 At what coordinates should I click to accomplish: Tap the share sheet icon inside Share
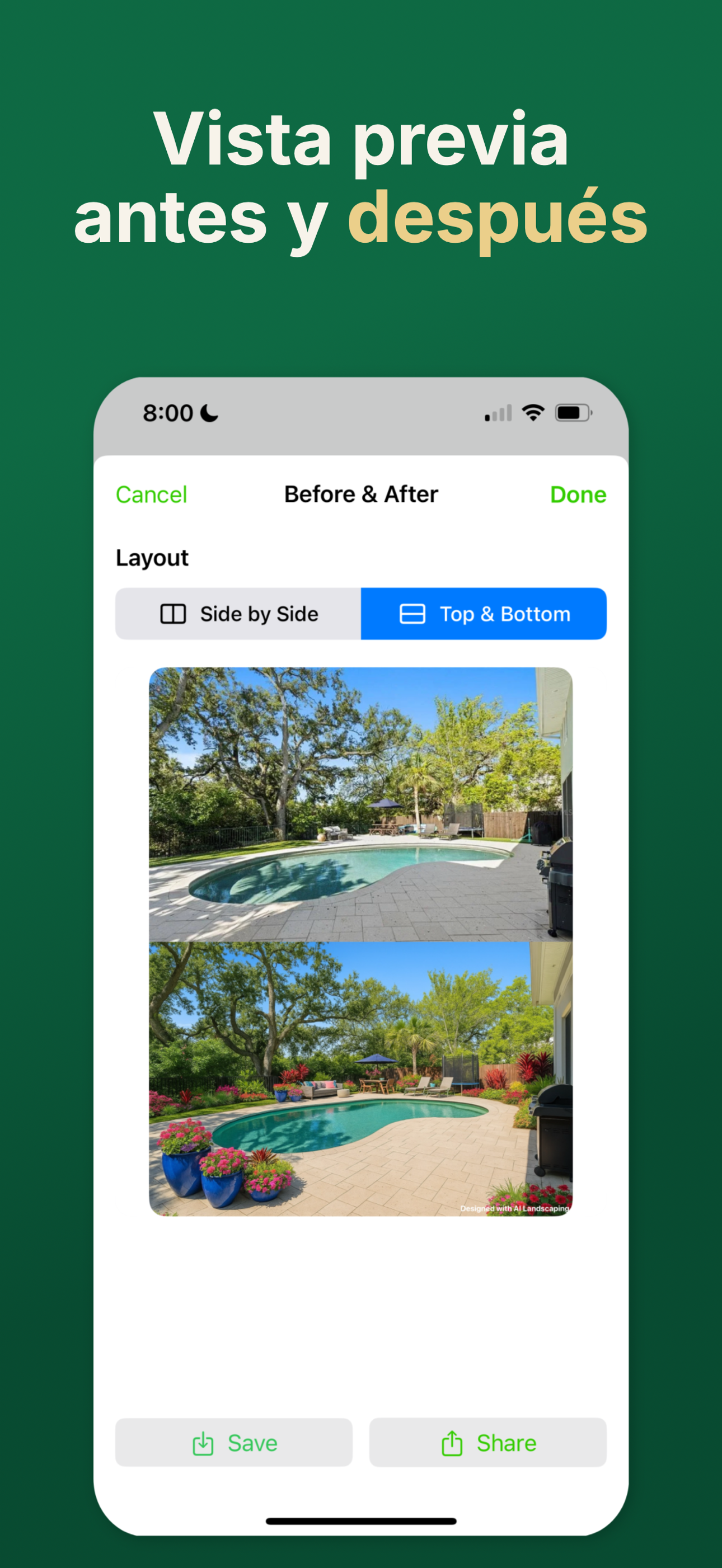pyautogui.click(x=451, y=1443)
